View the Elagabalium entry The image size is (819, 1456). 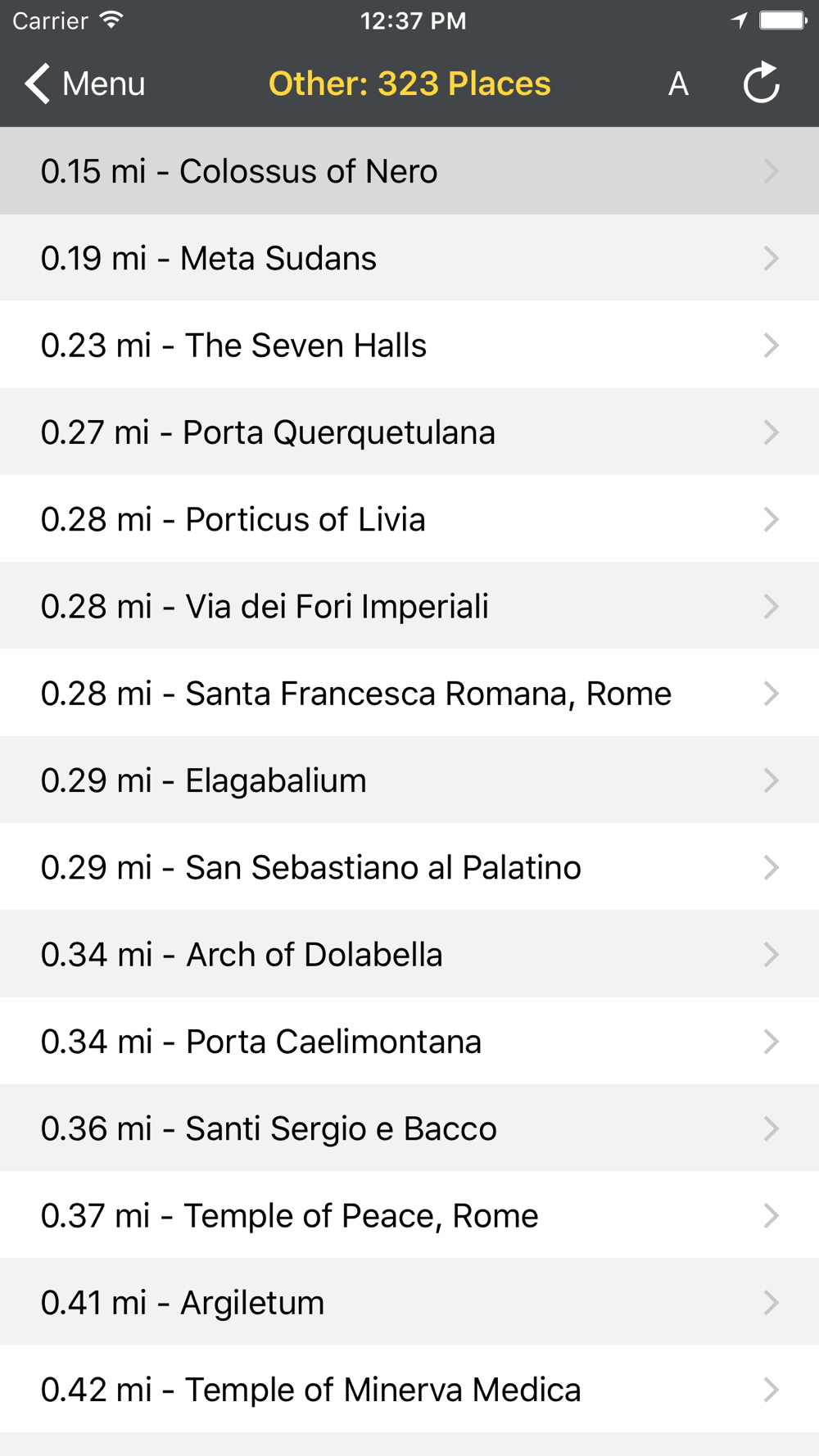(x=409, y=780)
